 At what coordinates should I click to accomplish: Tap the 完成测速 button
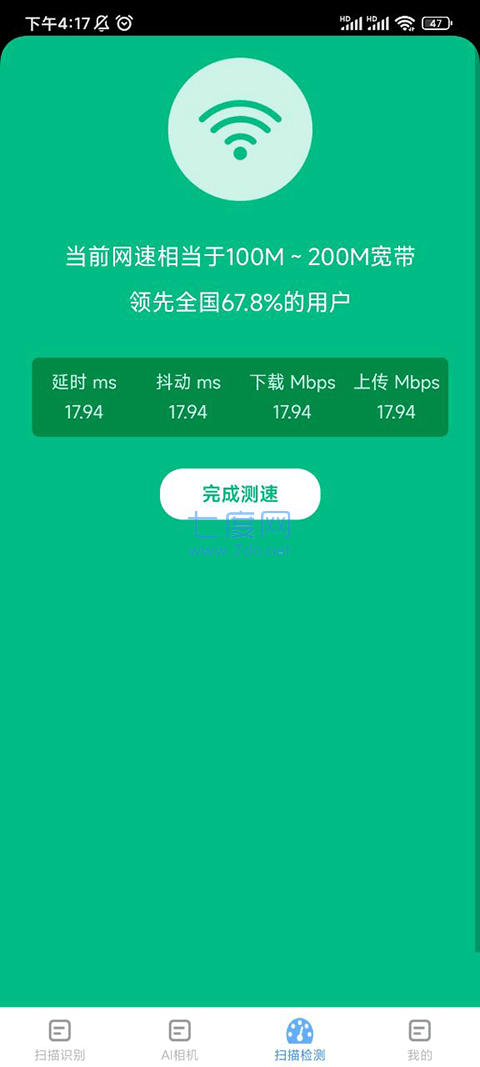click(240, 494)
